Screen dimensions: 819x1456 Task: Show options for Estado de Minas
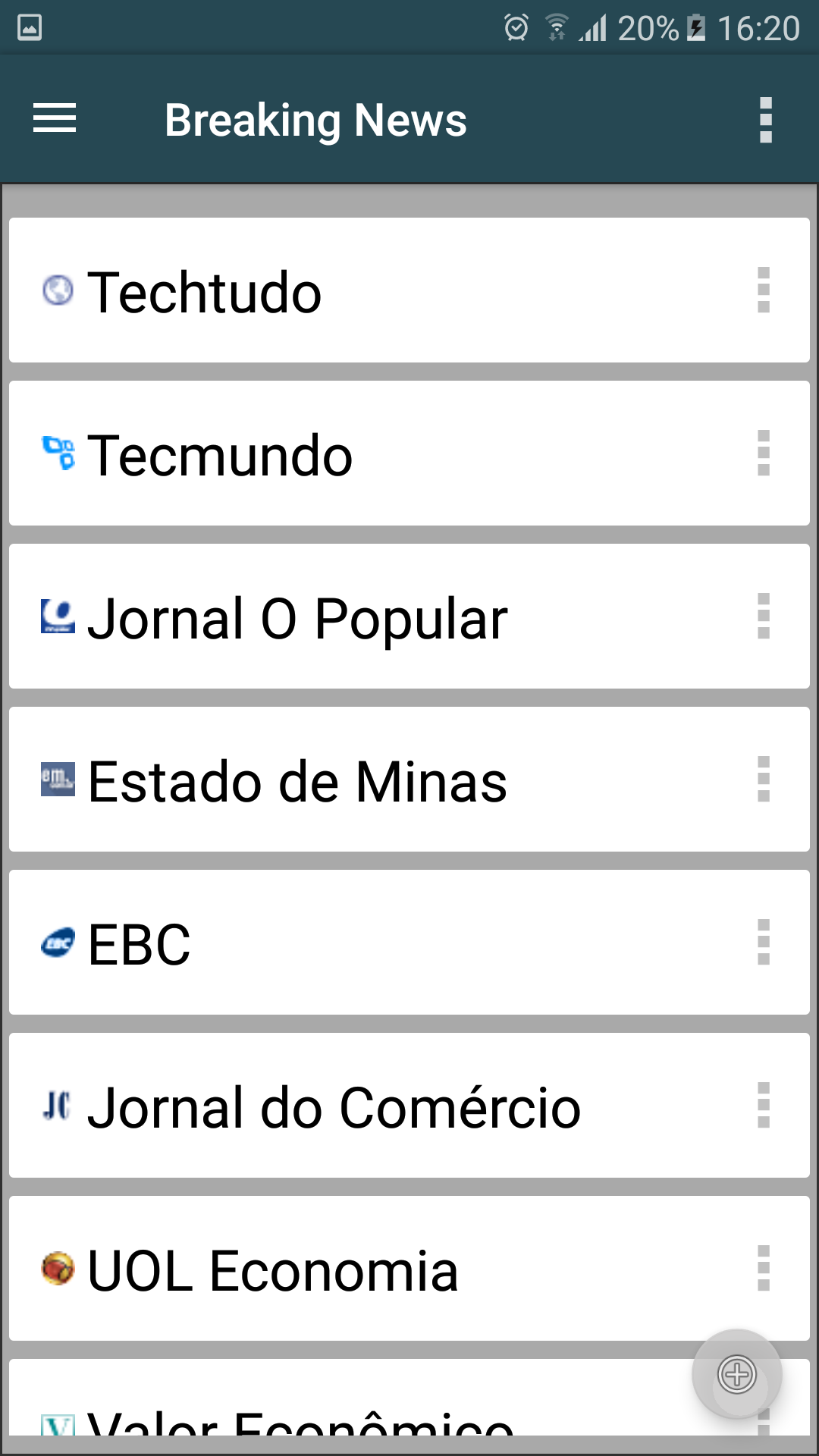pos(764,779)
